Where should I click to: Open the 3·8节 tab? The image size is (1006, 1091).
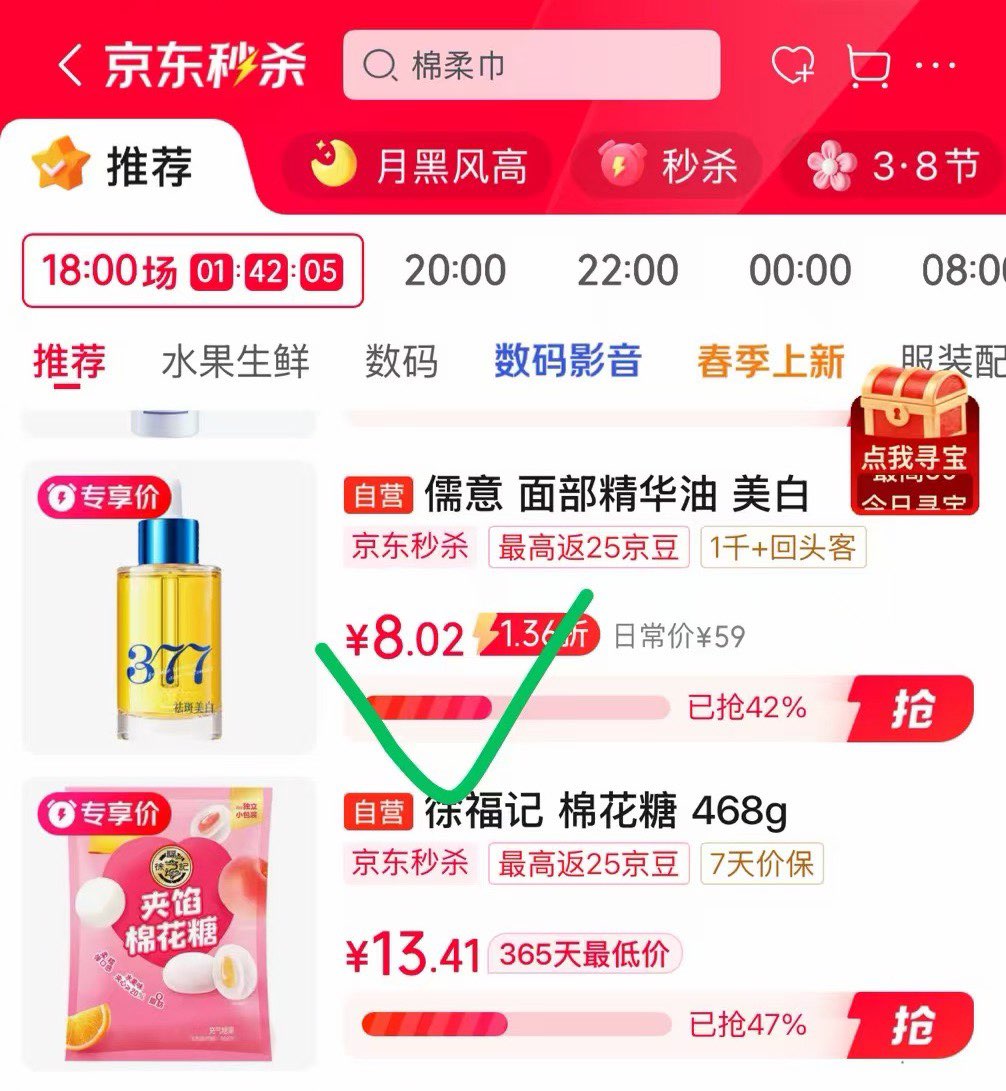[x=895, y=166]
